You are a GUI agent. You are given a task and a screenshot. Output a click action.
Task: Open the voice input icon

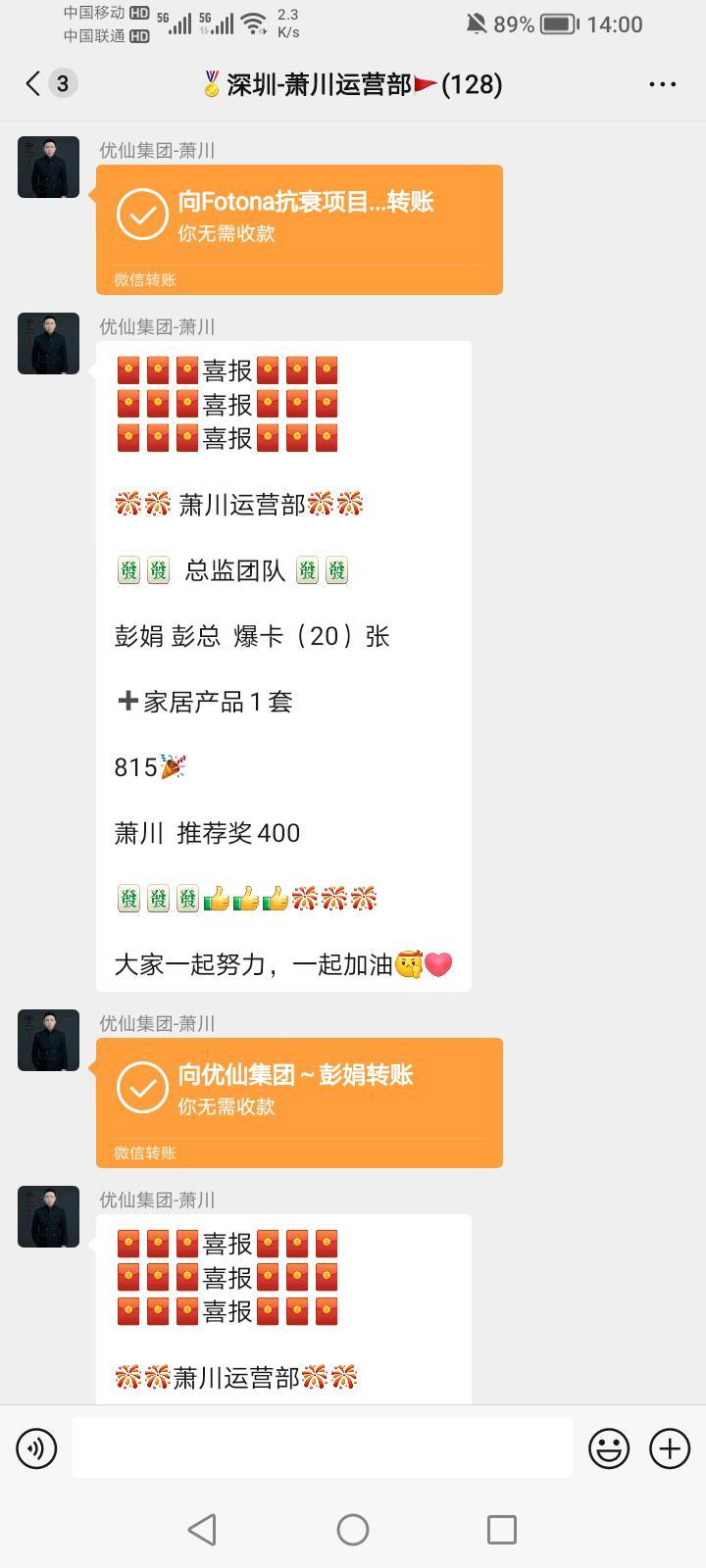pos(36,1446)
